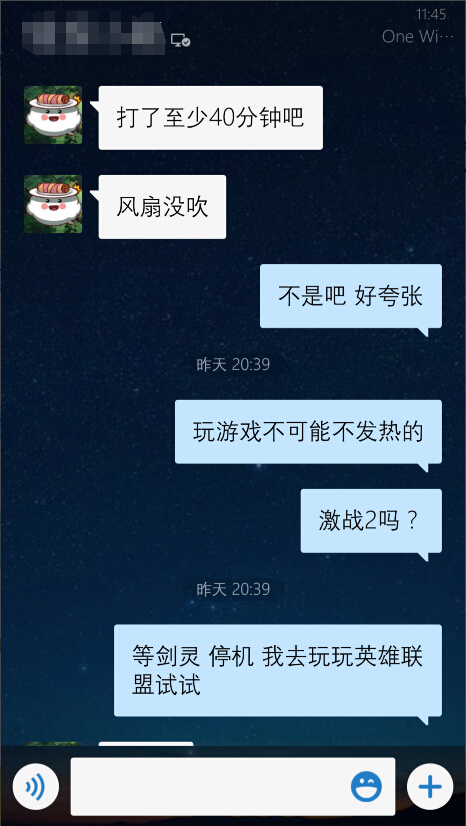Open the plus attachment menu
The image size is (466, 826).
point(430,787)
